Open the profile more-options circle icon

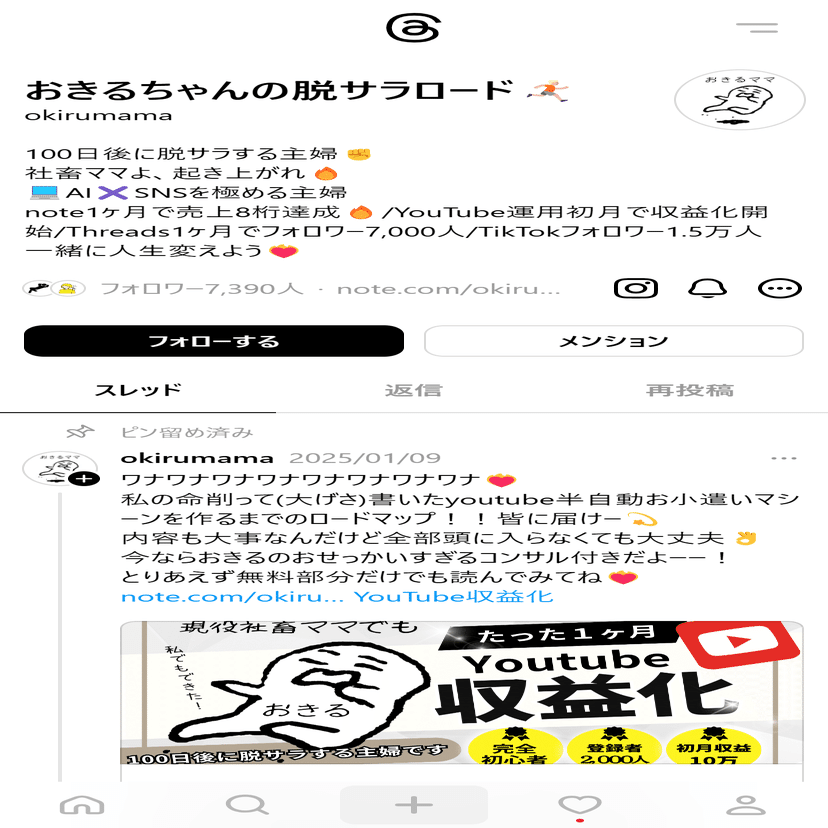[x=780, y=288]
